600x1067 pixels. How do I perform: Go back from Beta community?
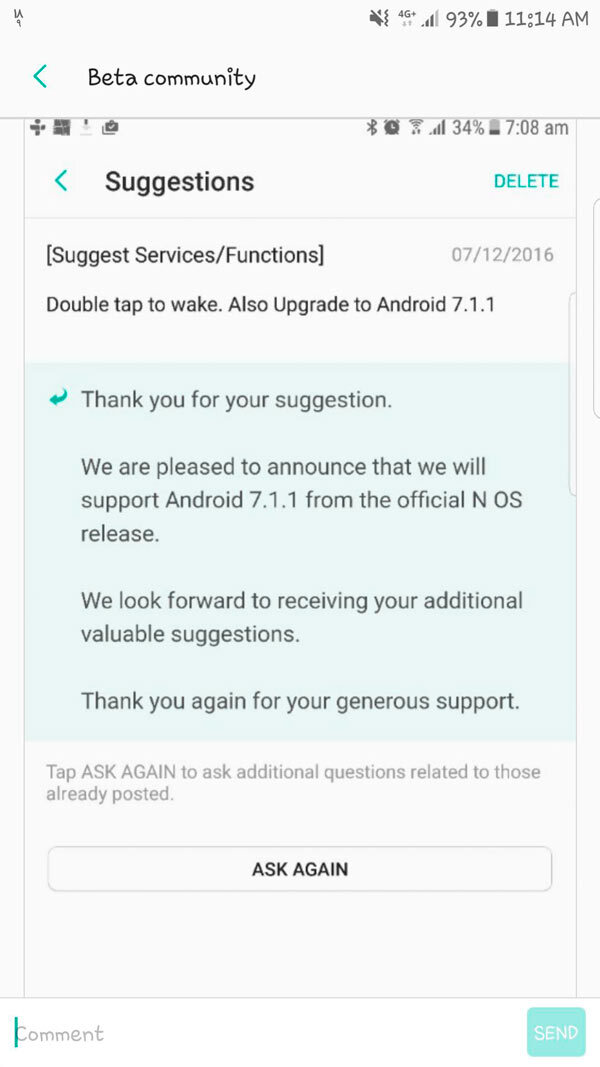pos(40,76)
